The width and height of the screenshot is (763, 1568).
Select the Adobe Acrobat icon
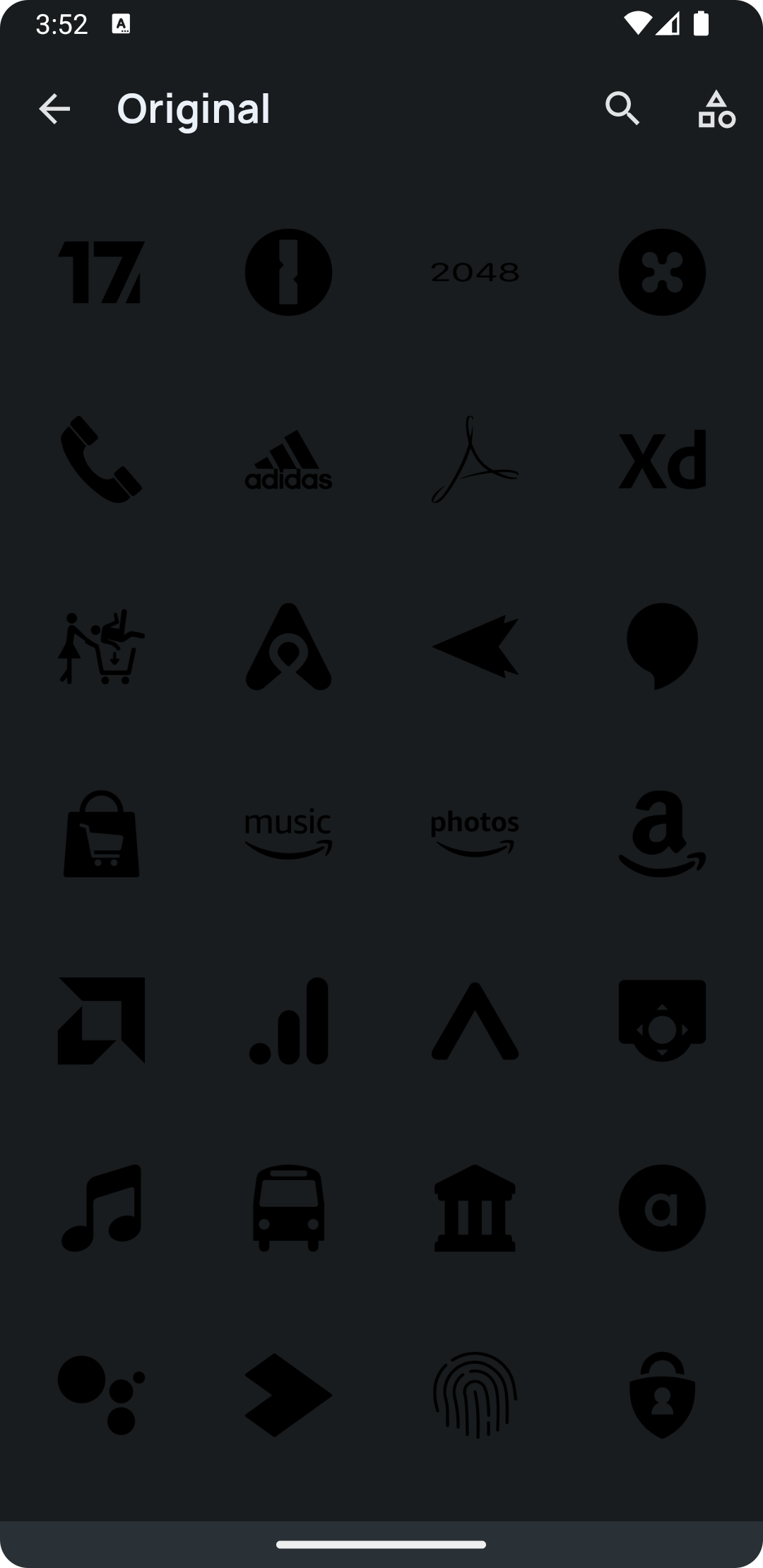pyautogui.click(x=475, y=458)
